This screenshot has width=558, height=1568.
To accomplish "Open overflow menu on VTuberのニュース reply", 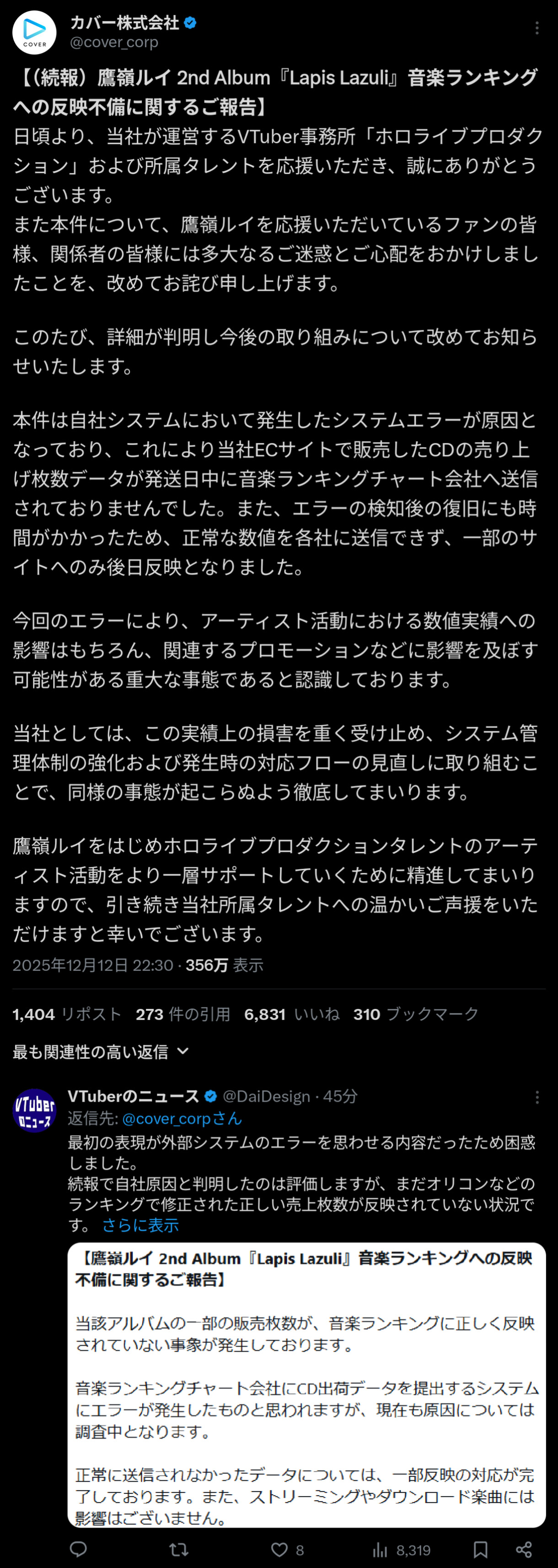I will [536, 1097].
